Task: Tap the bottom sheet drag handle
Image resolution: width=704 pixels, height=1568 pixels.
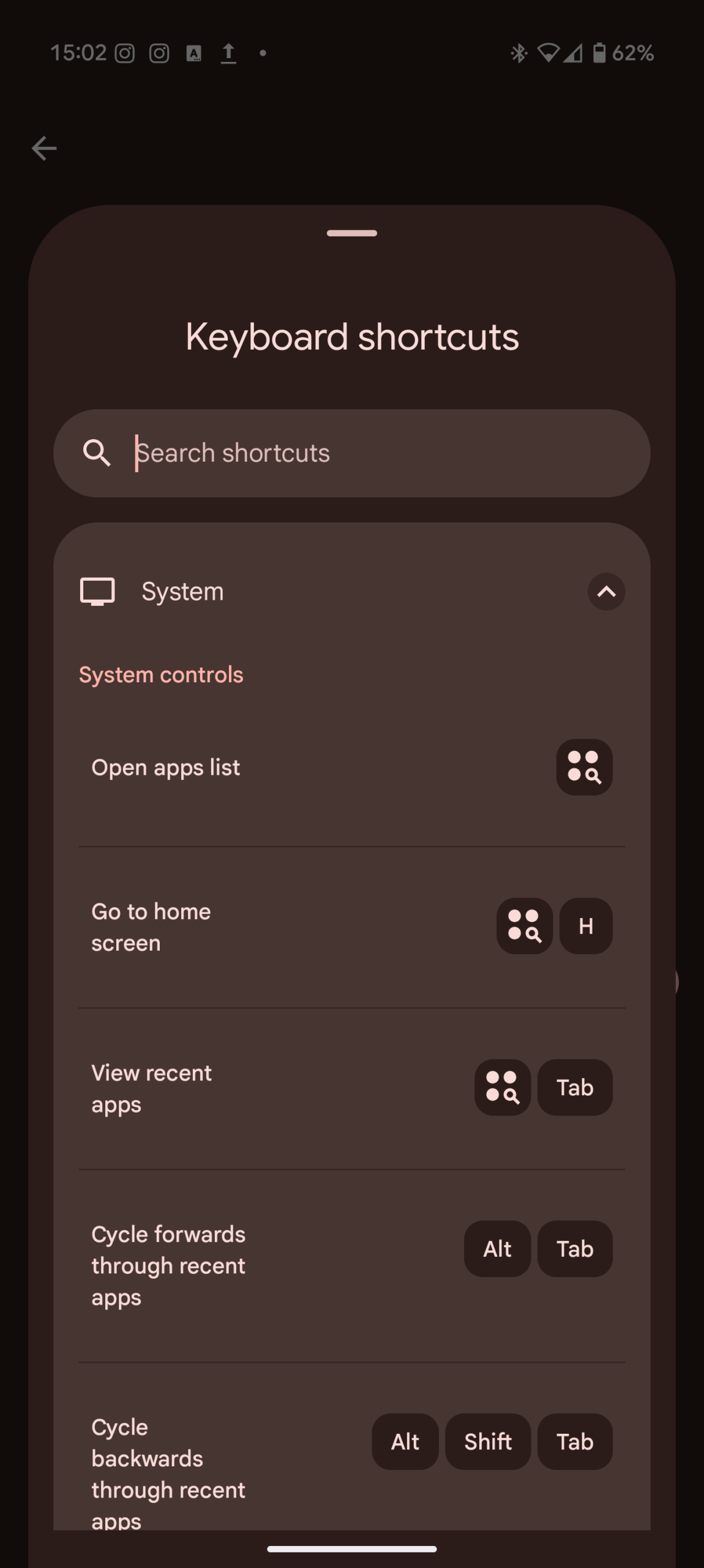Action: (x=352, y=233)
